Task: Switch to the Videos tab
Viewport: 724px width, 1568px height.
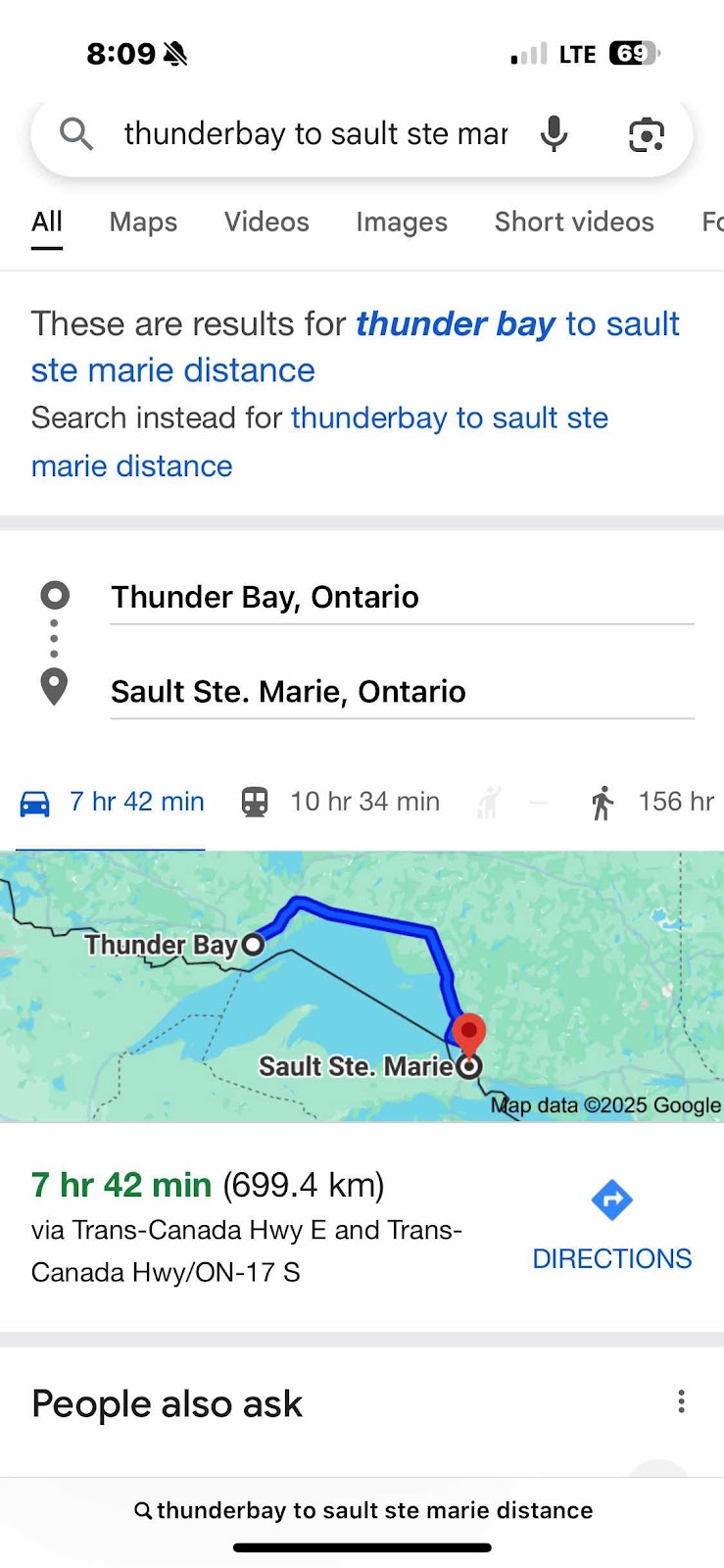Action: 266,222
